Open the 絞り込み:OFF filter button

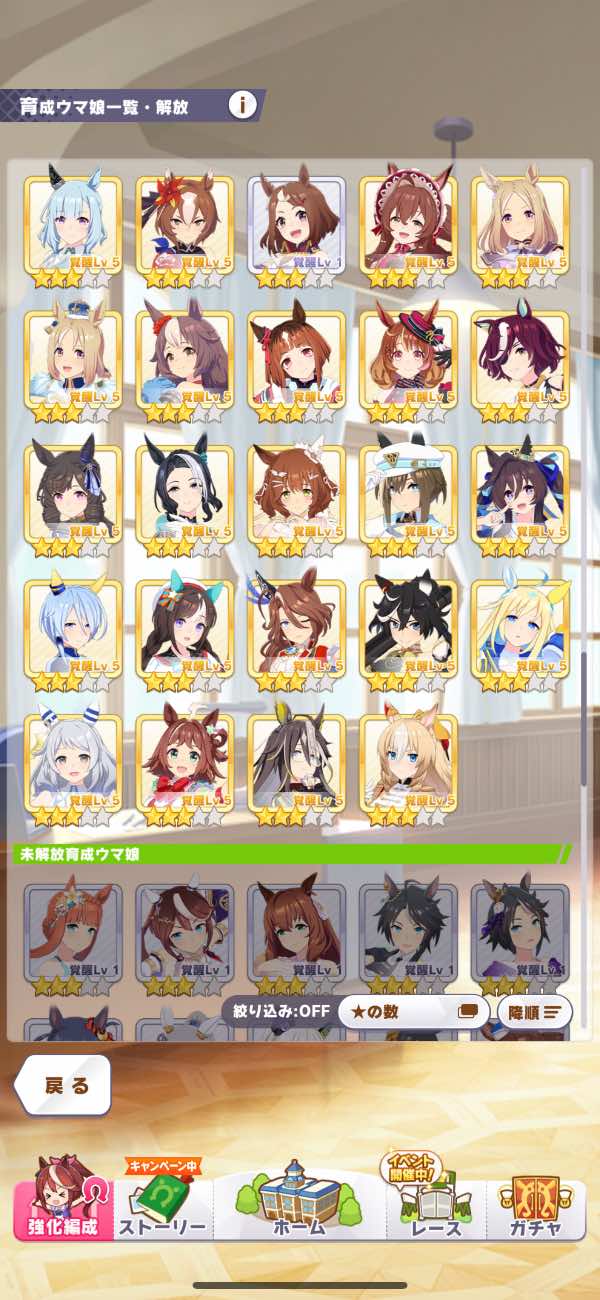(x=276, y=1011)
